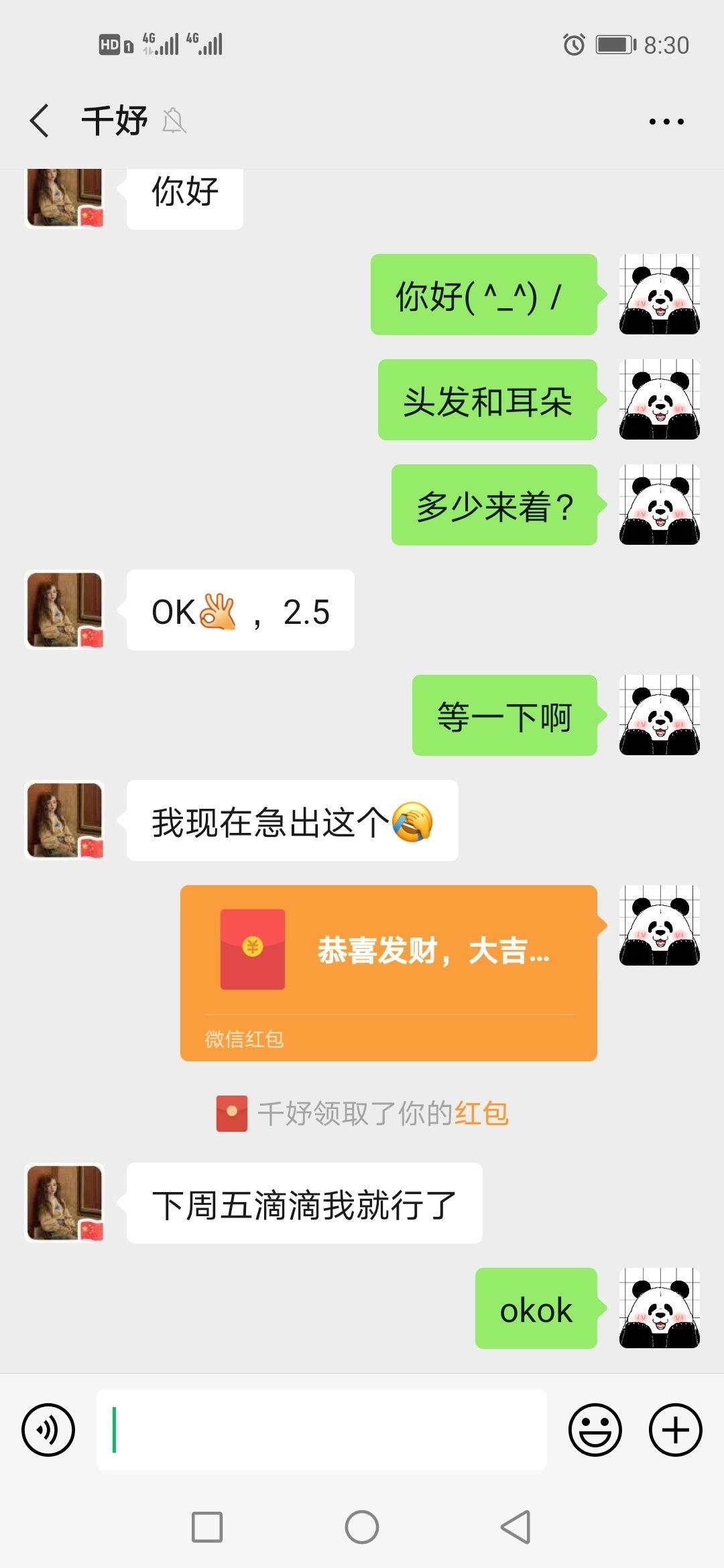
Task: Tap the orange 红包 link in the notice
Action: 481,1114
